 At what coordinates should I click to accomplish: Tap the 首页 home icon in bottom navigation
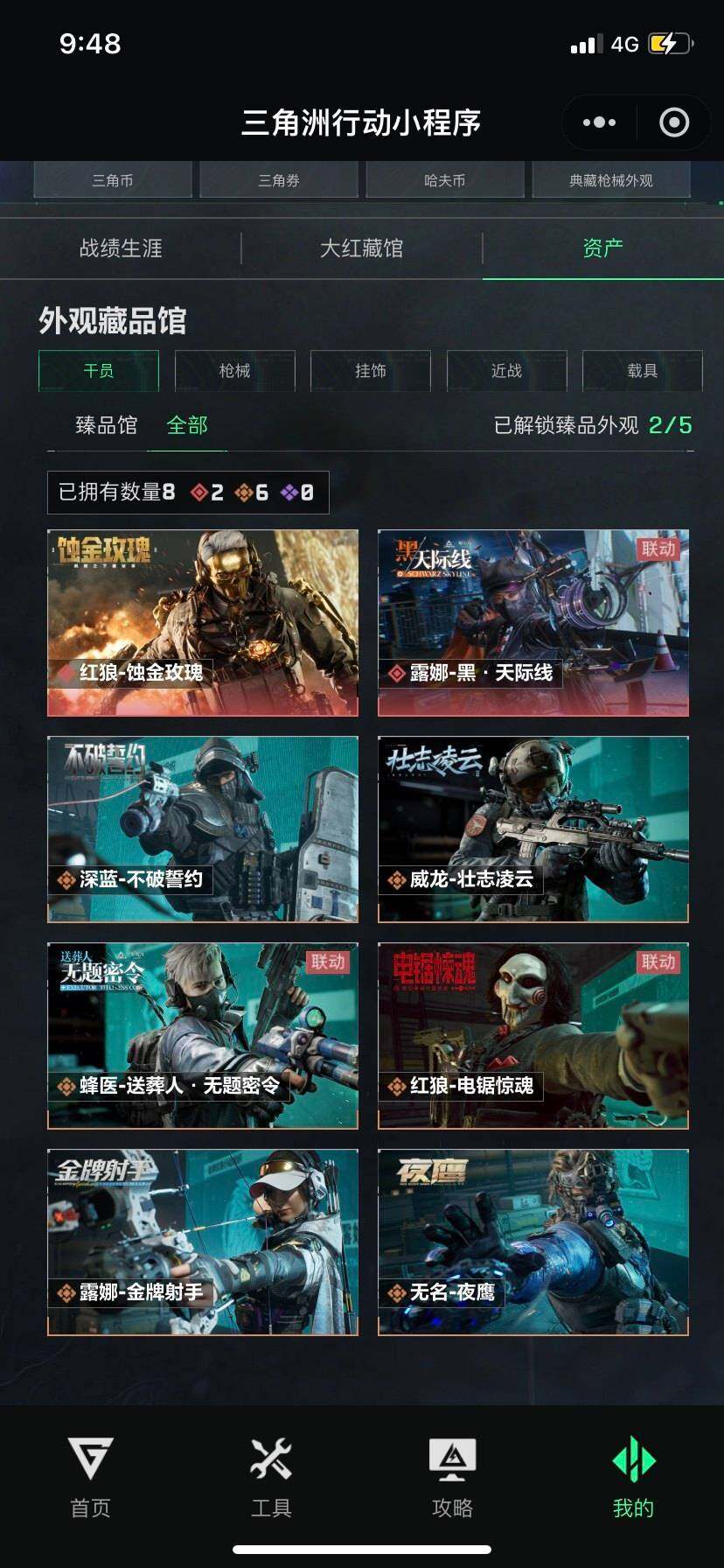click(90, 1479)
